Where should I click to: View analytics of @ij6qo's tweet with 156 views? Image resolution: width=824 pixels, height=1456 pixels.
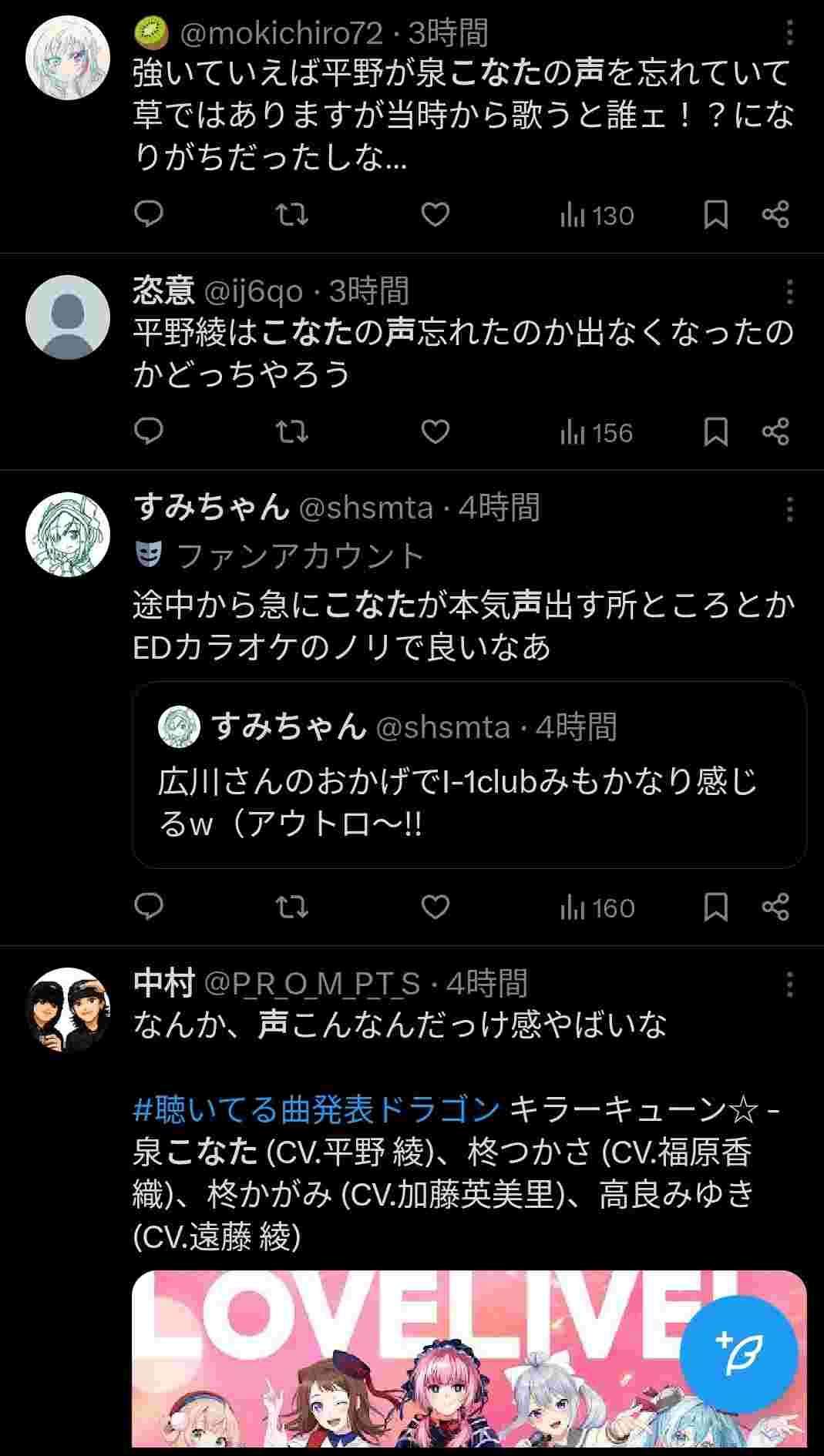click(597, 432)
